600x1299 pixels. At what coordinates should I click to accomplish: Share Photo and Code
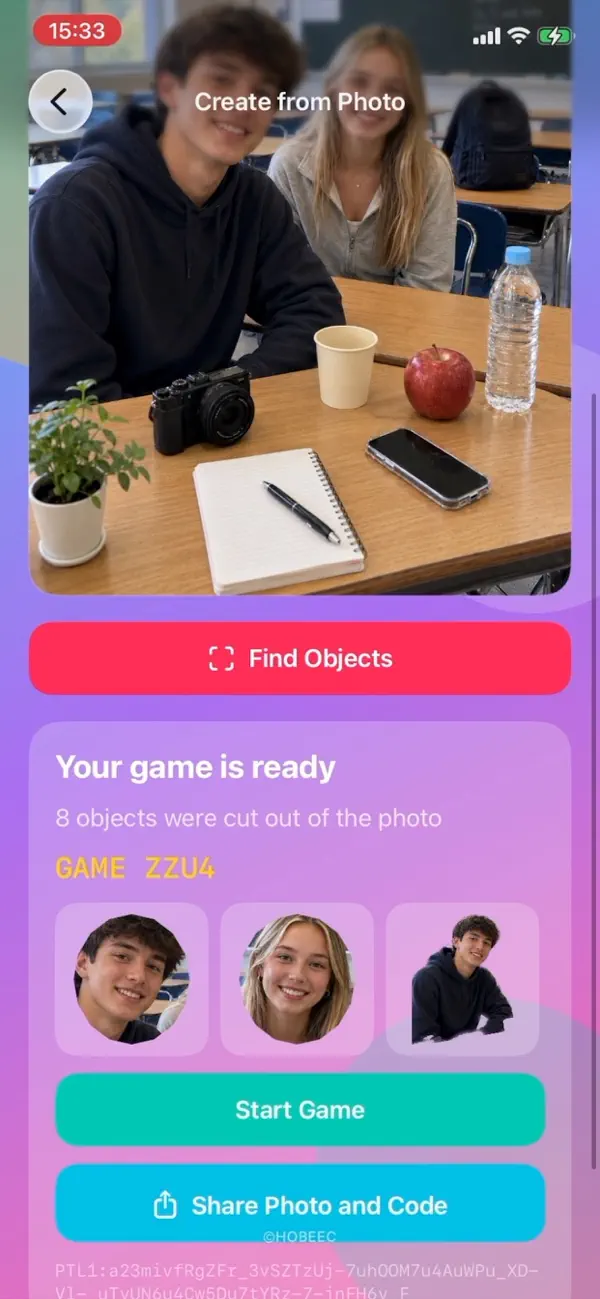300,1205
